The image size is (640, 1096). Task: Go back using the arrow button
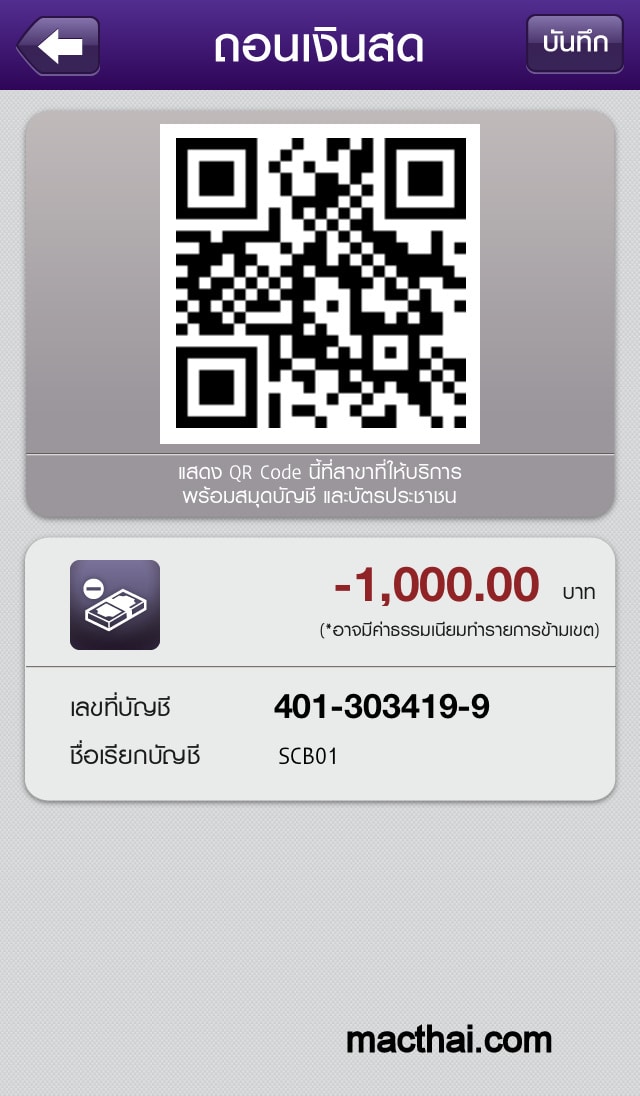pyautogui.click(x=59, y=46)
